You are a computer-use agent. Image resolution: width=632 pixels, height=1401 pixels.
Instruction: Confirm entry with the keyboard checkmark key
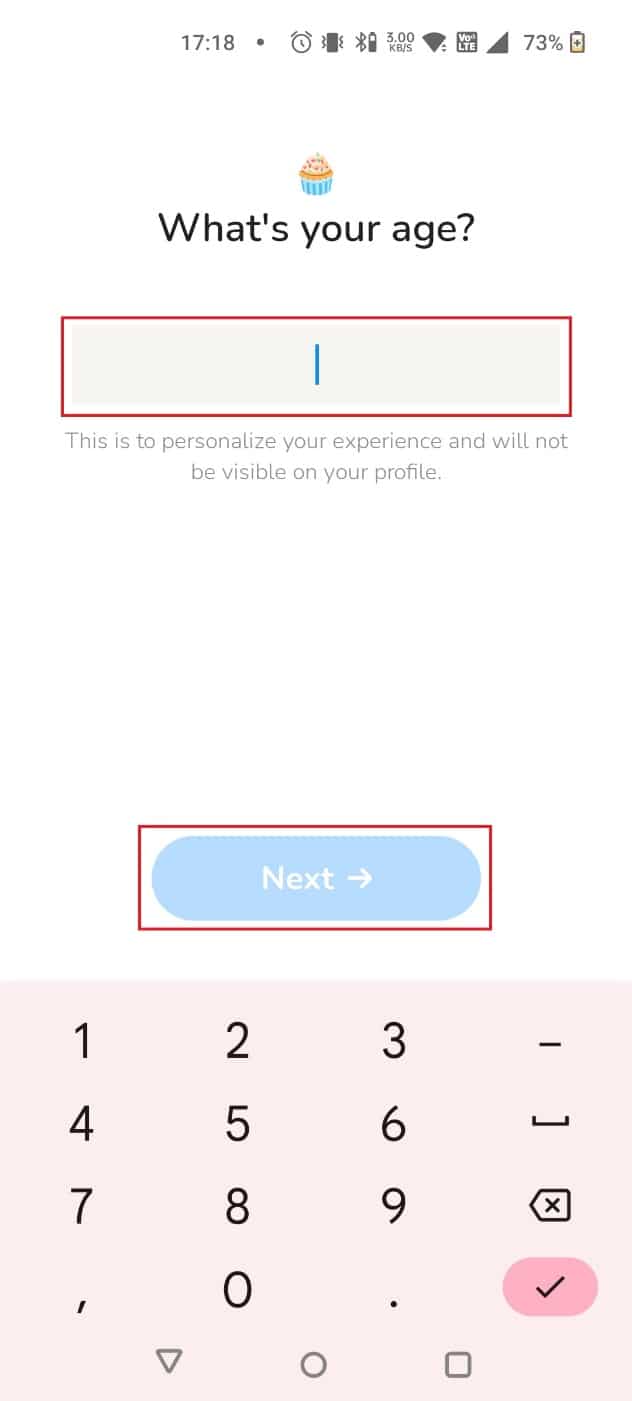pos(550,1287)
